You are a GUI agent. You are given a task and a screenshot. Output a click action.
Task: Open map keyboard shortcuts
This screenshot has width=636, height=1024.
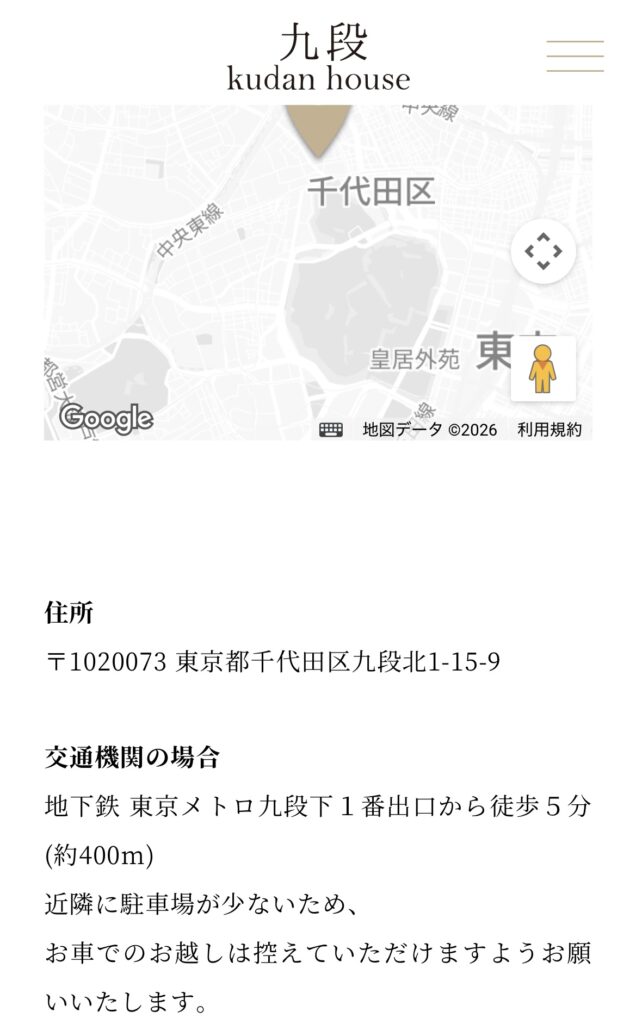click(x=331, y=430)
